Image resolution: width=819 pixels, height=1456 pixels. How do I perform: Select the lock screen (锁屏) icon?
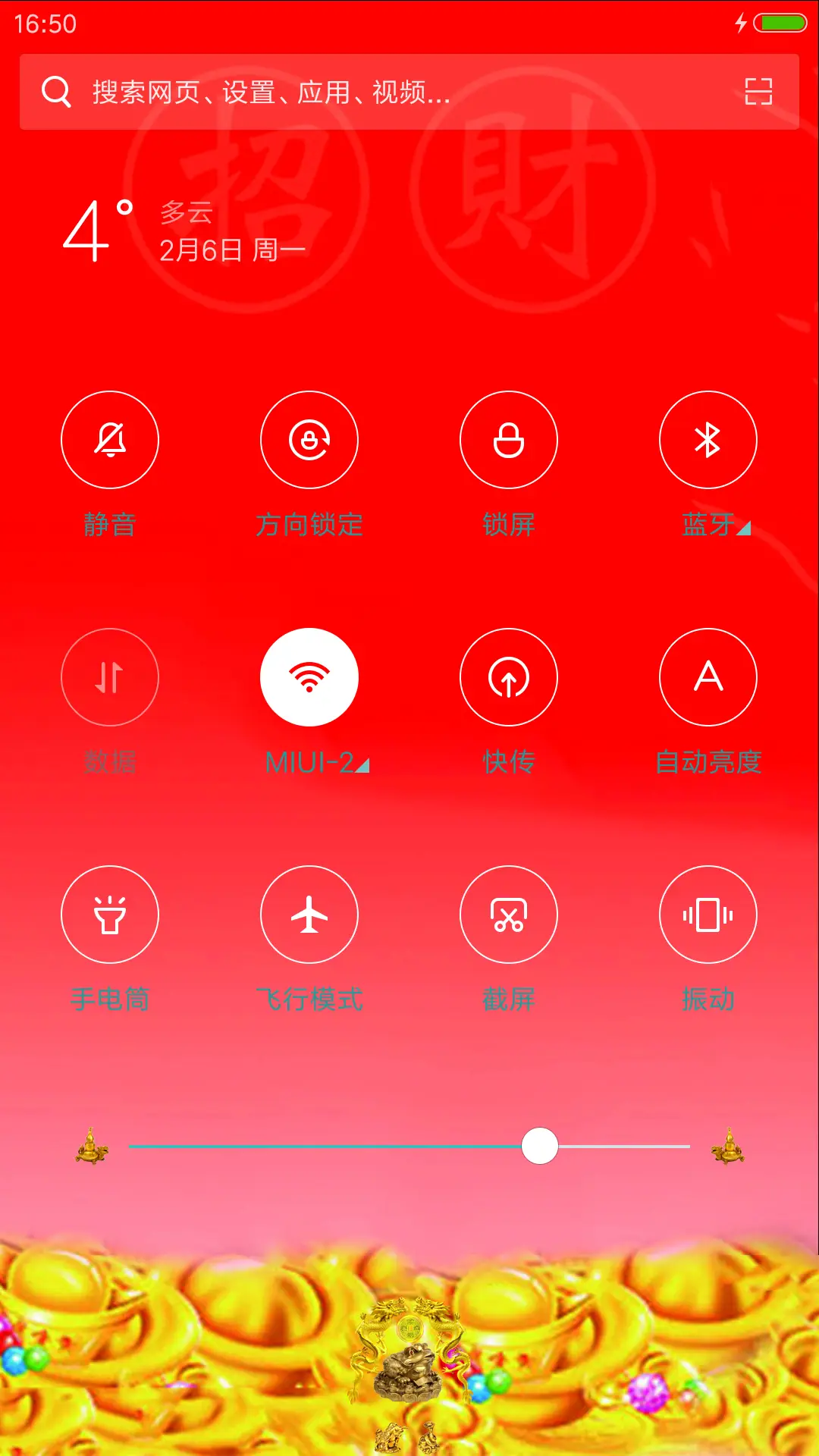509,440
